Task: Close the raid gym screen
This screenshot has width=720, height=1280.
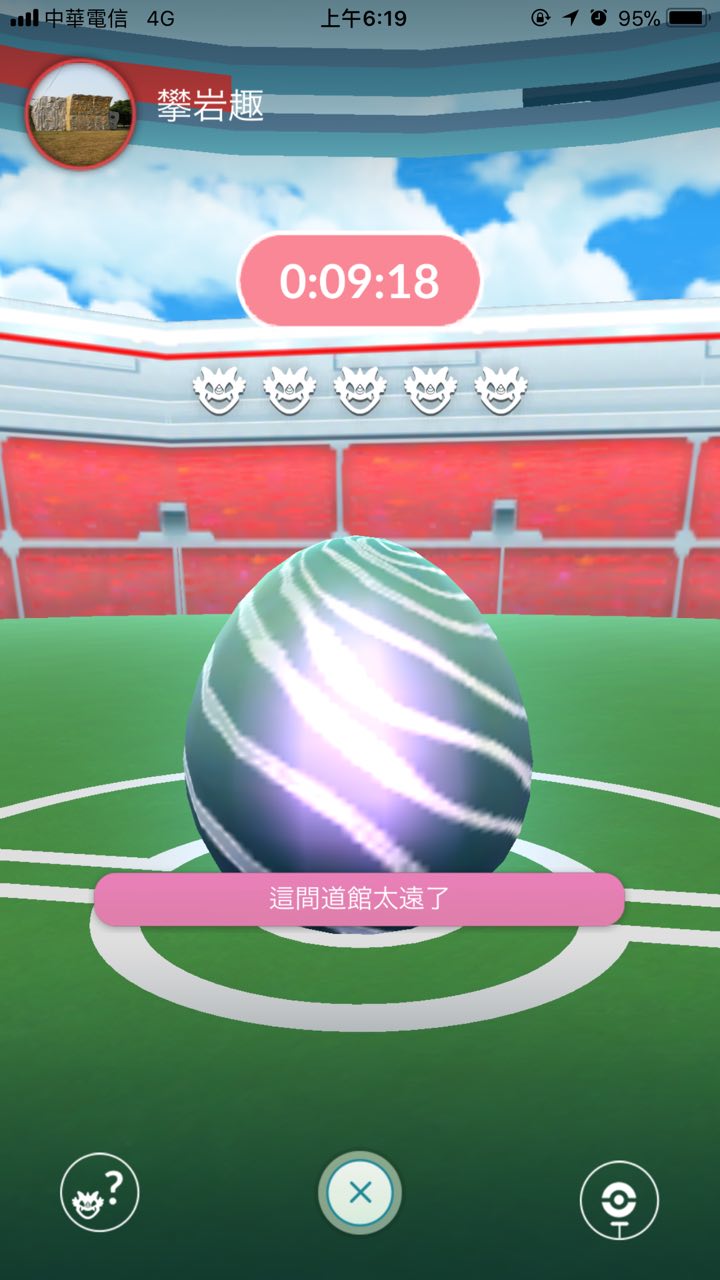Action: [360, 1192]
